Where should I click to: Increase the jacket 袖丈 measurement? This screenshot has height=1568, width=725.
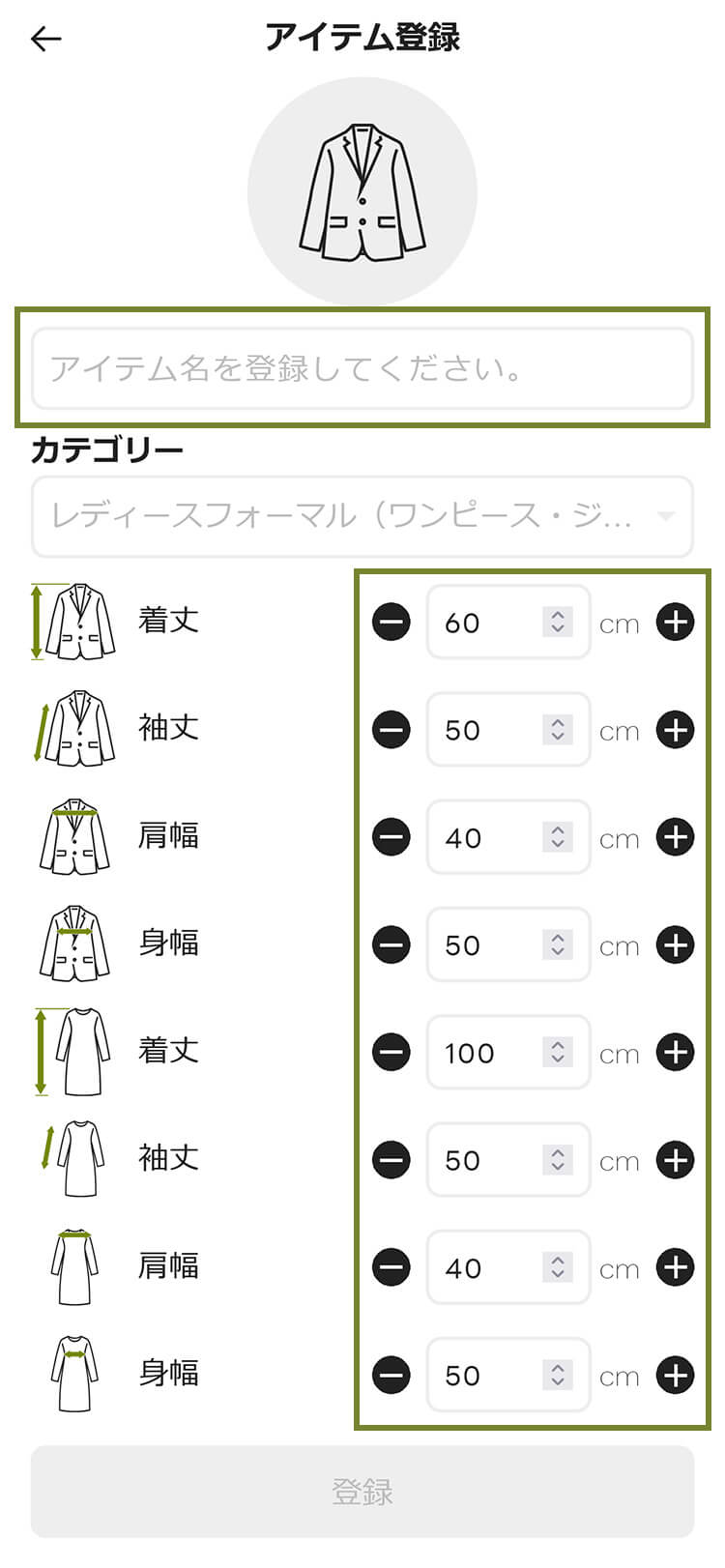point(675,730)
